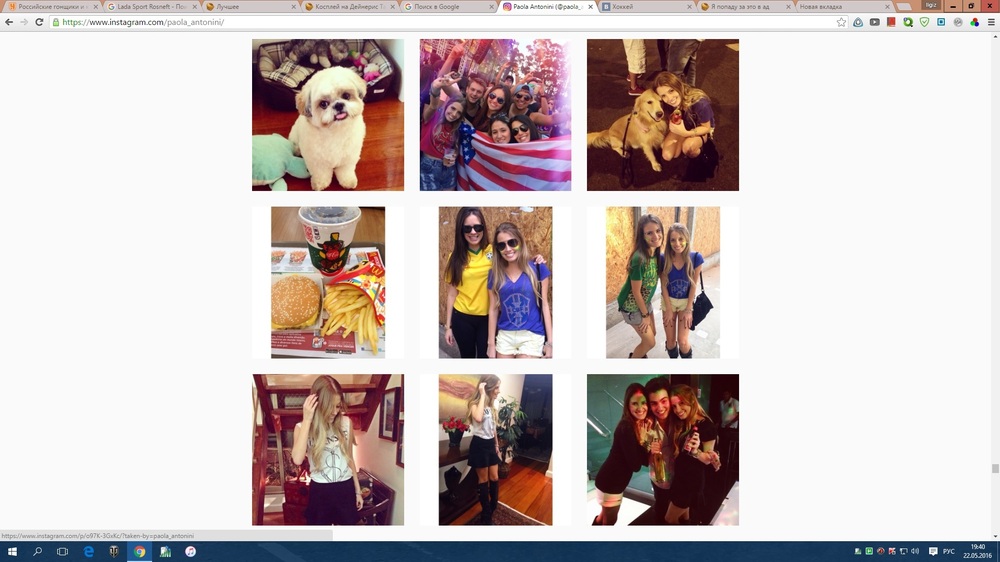Open photo of blonde girl on the stairs

point(328,449)
